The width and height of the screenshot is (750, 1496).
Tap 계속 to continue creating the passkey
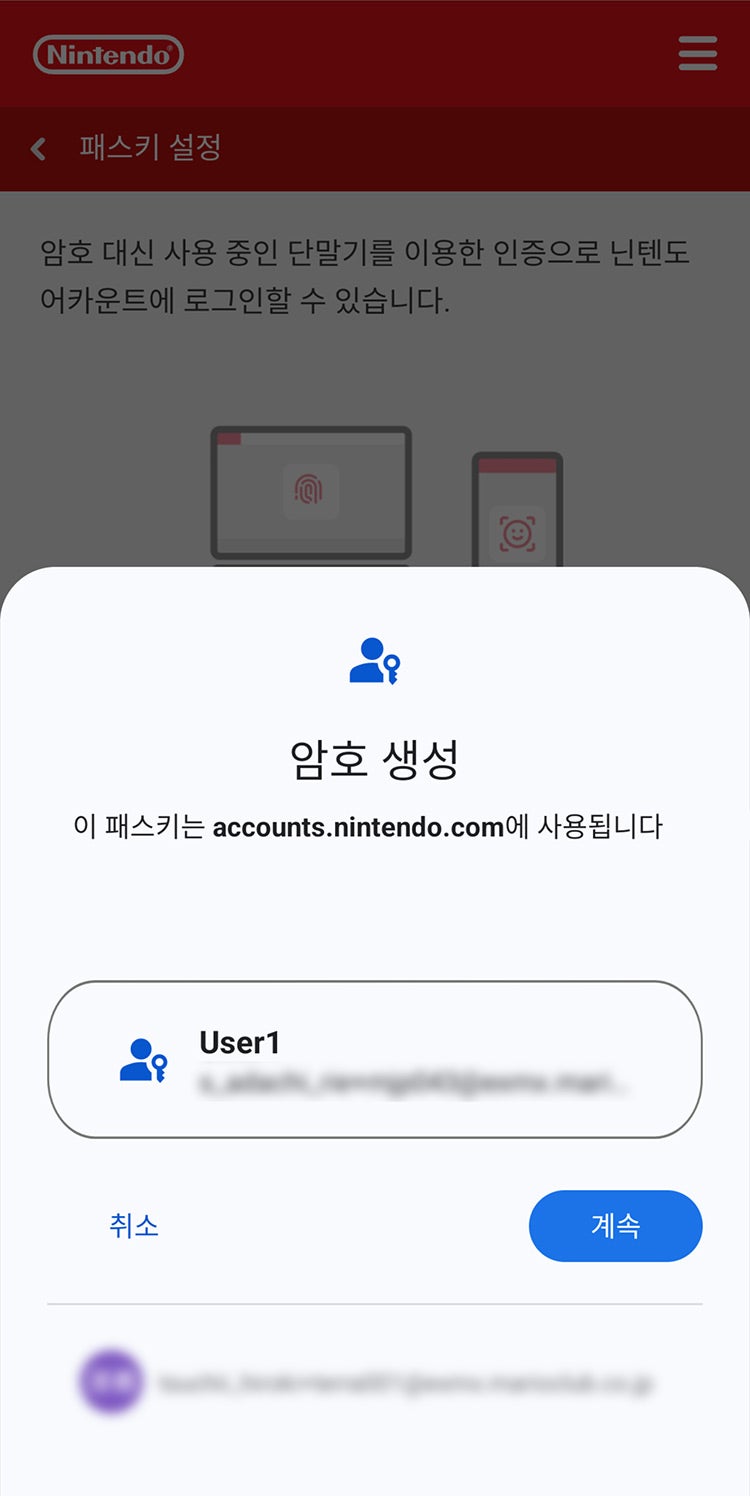click(615, 1226)
